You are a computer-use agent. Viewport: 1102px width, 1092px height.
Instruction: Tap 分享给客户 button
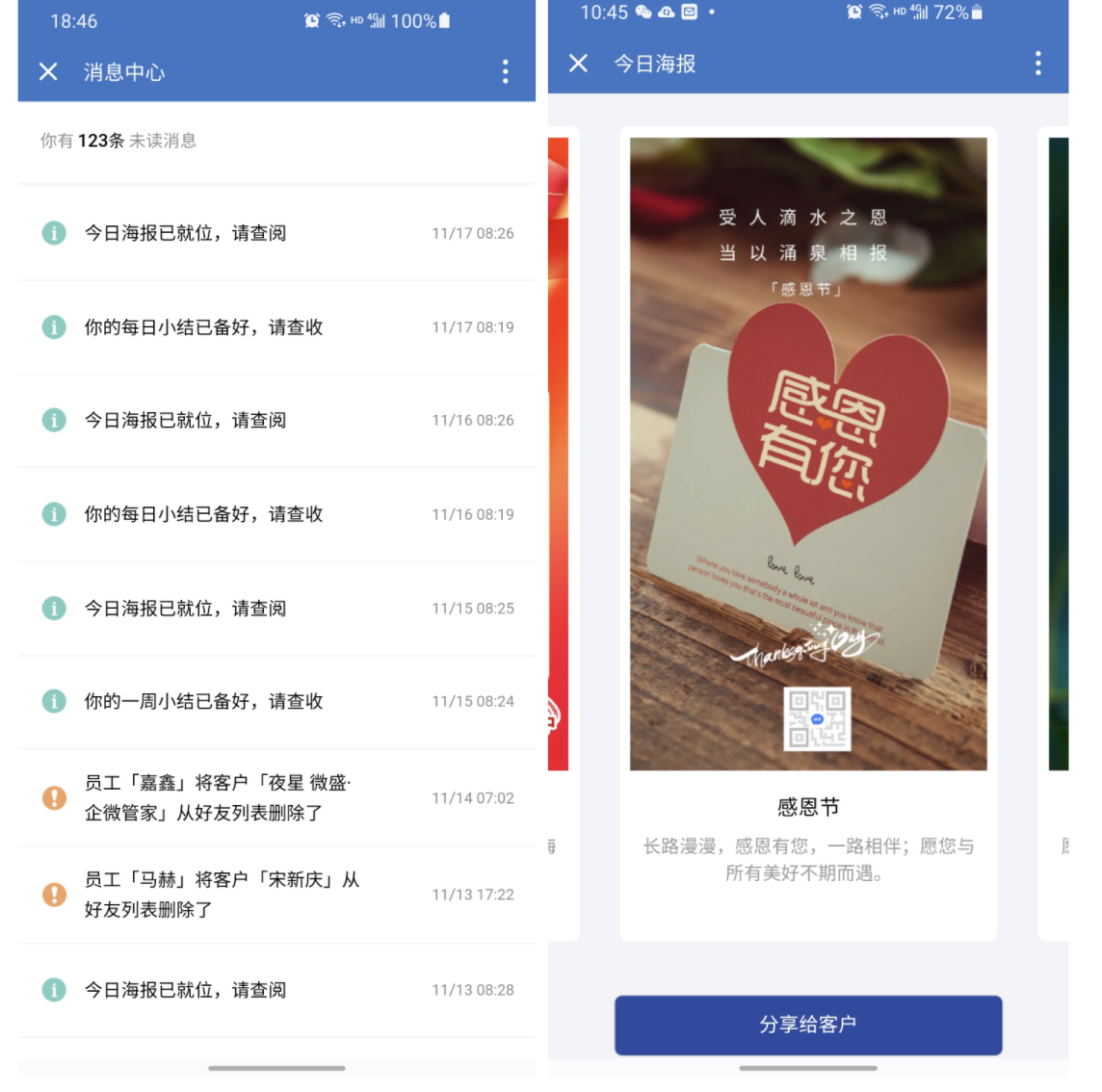[808, 1025]
